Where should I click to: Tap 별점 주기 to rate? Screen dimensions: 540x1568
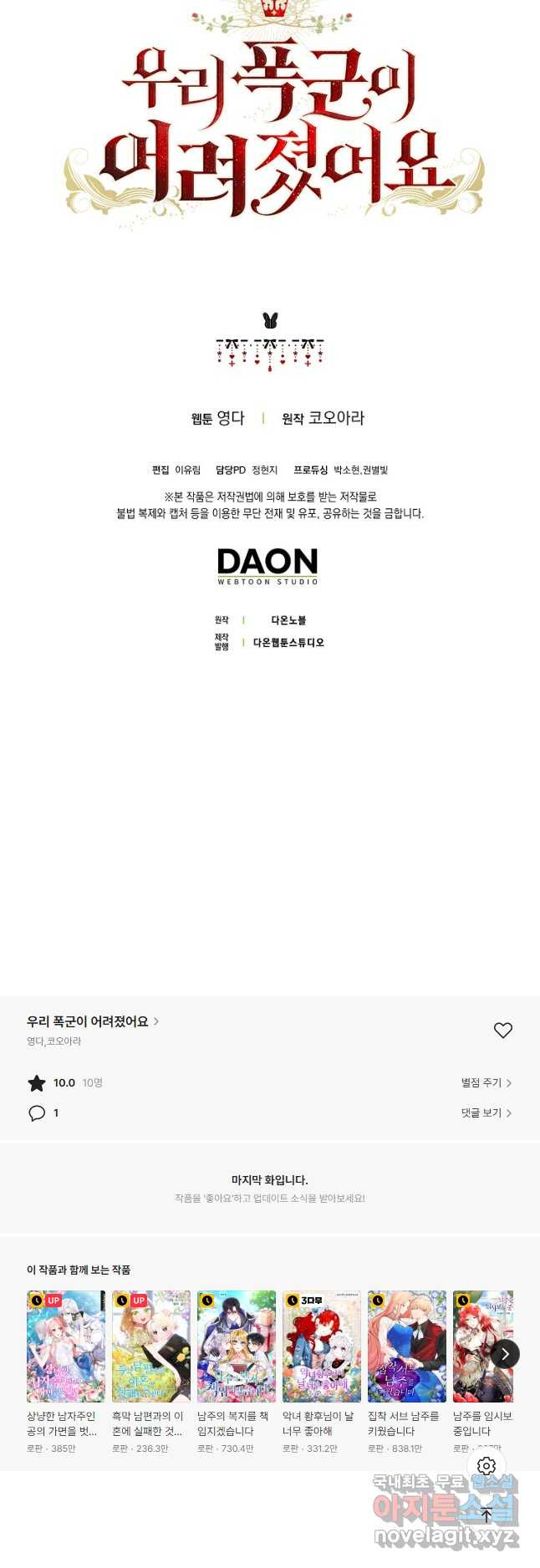click(x=486, y=1082)
